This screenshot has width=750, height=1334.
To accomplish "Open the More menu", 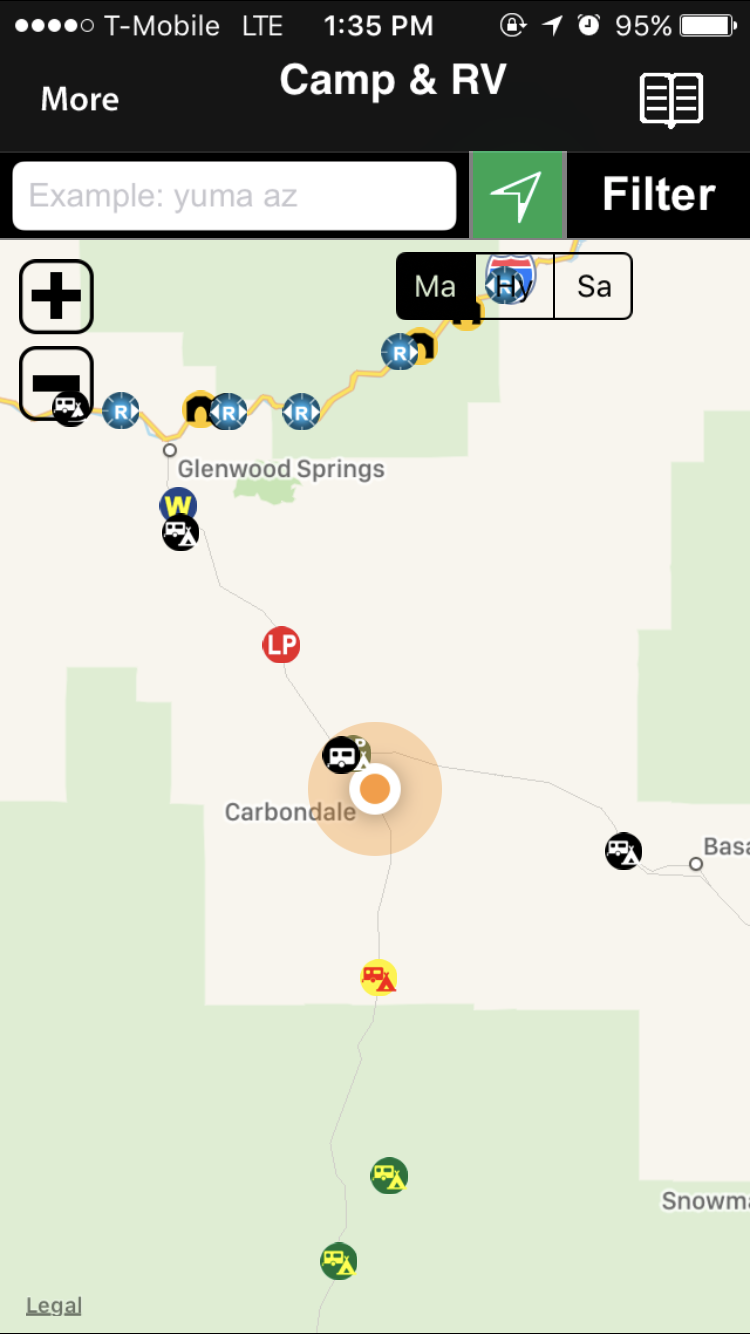I will pos(80,99).
